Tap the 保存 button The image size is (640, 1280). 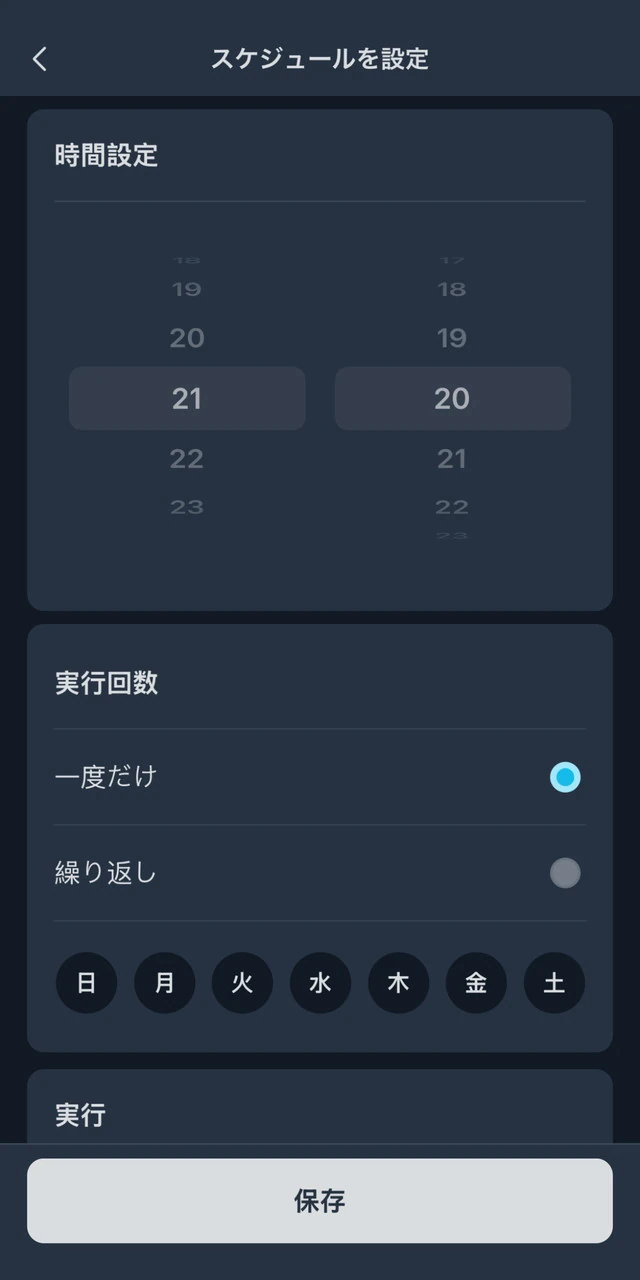click(320, 1201)
